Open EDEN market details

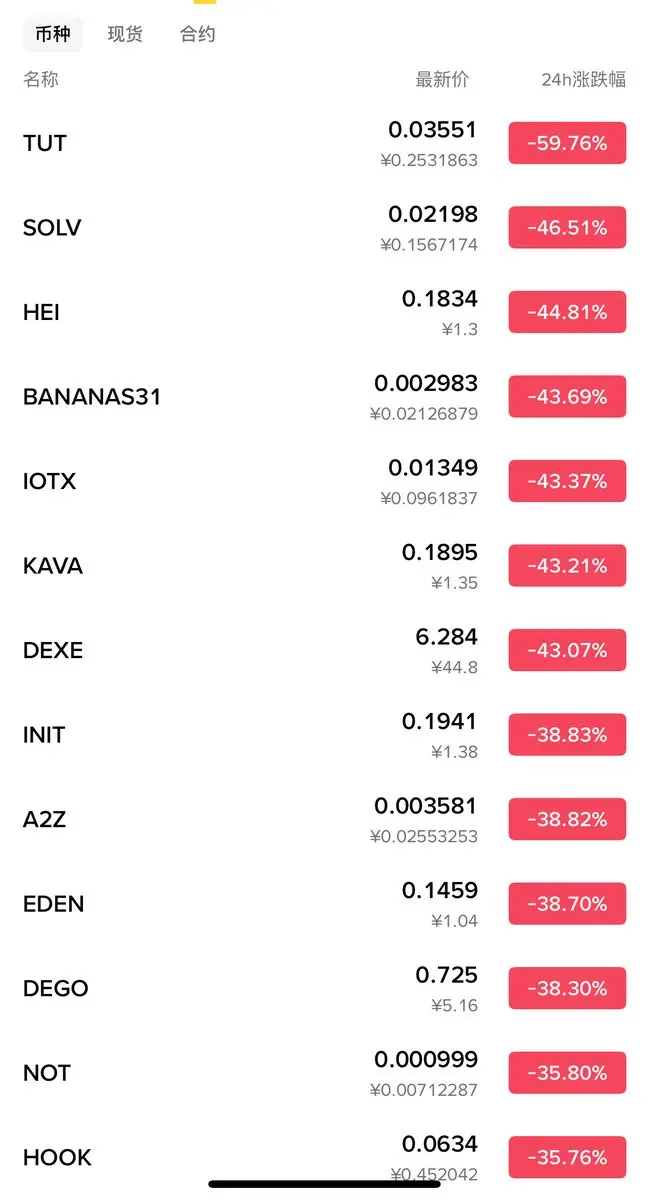coord(53,904)
